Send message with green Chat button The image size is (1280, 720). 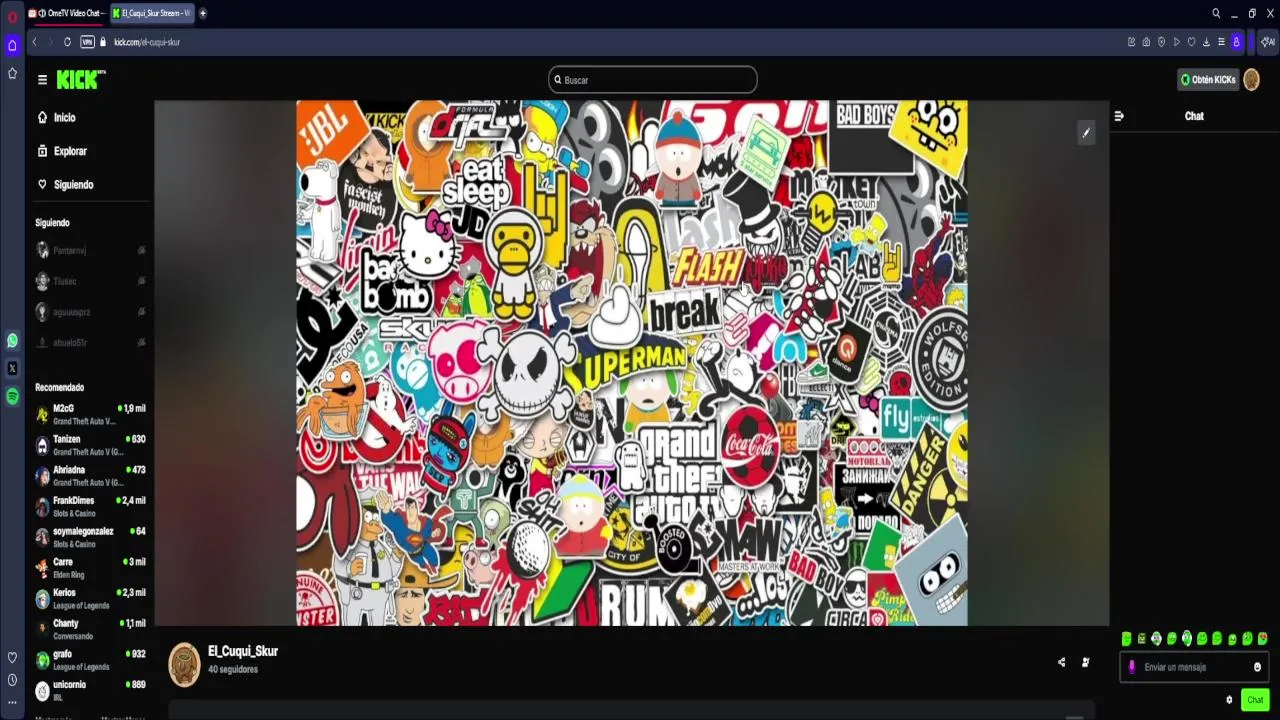click(x=1254, y=700)
